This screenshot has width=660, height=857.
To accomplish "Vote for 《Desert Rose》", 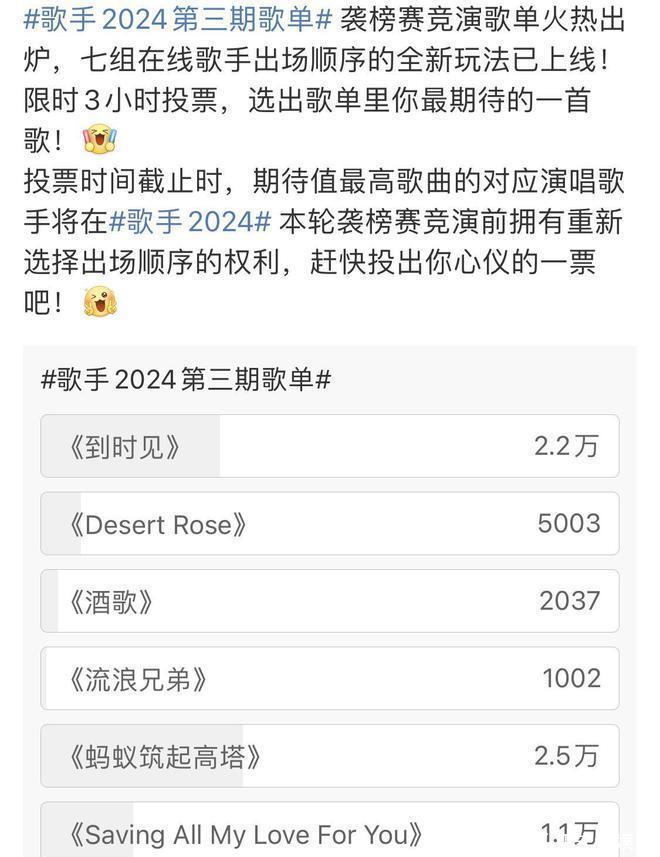I will 329,523.
